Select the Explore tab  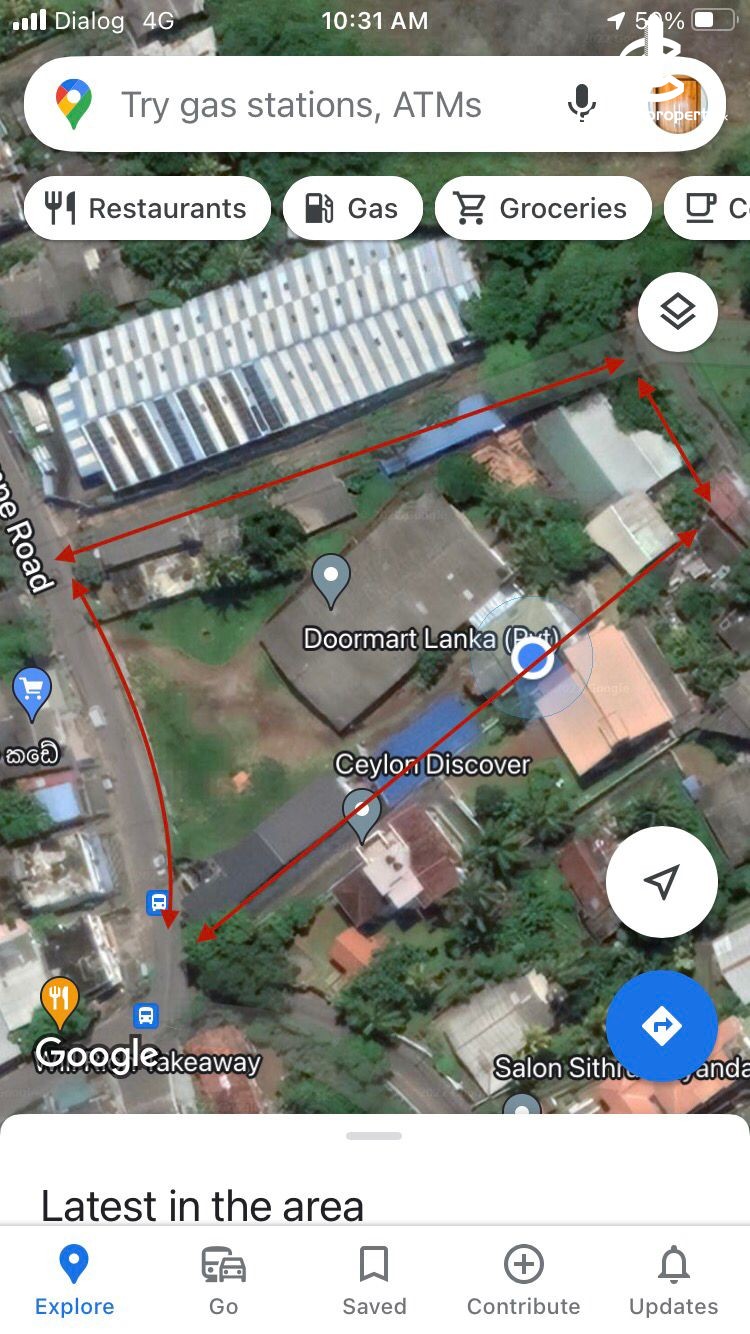click(75, 1280)
